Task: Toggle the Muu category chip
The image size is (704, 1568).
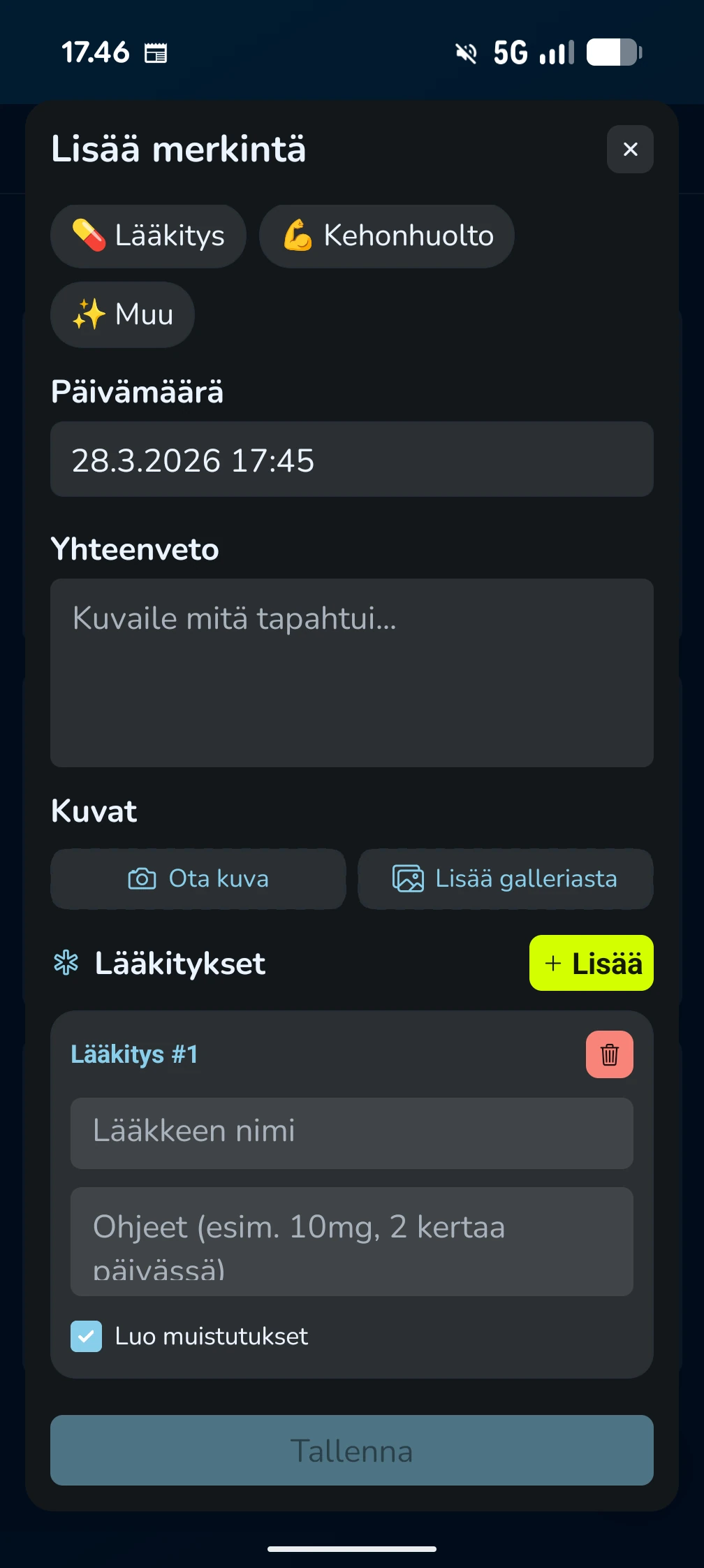Action: (122, 314)
